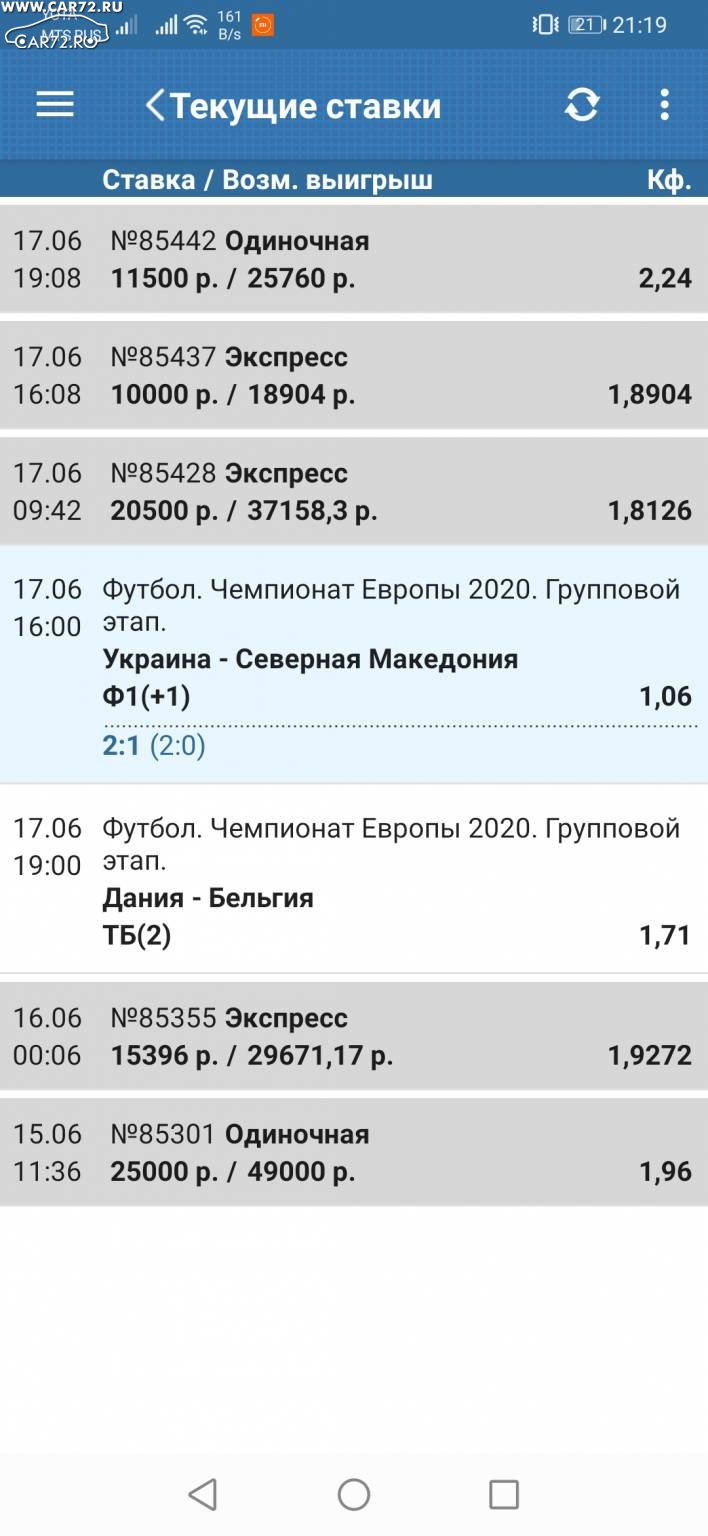Go back from Текущие ставки

point(155,106)
